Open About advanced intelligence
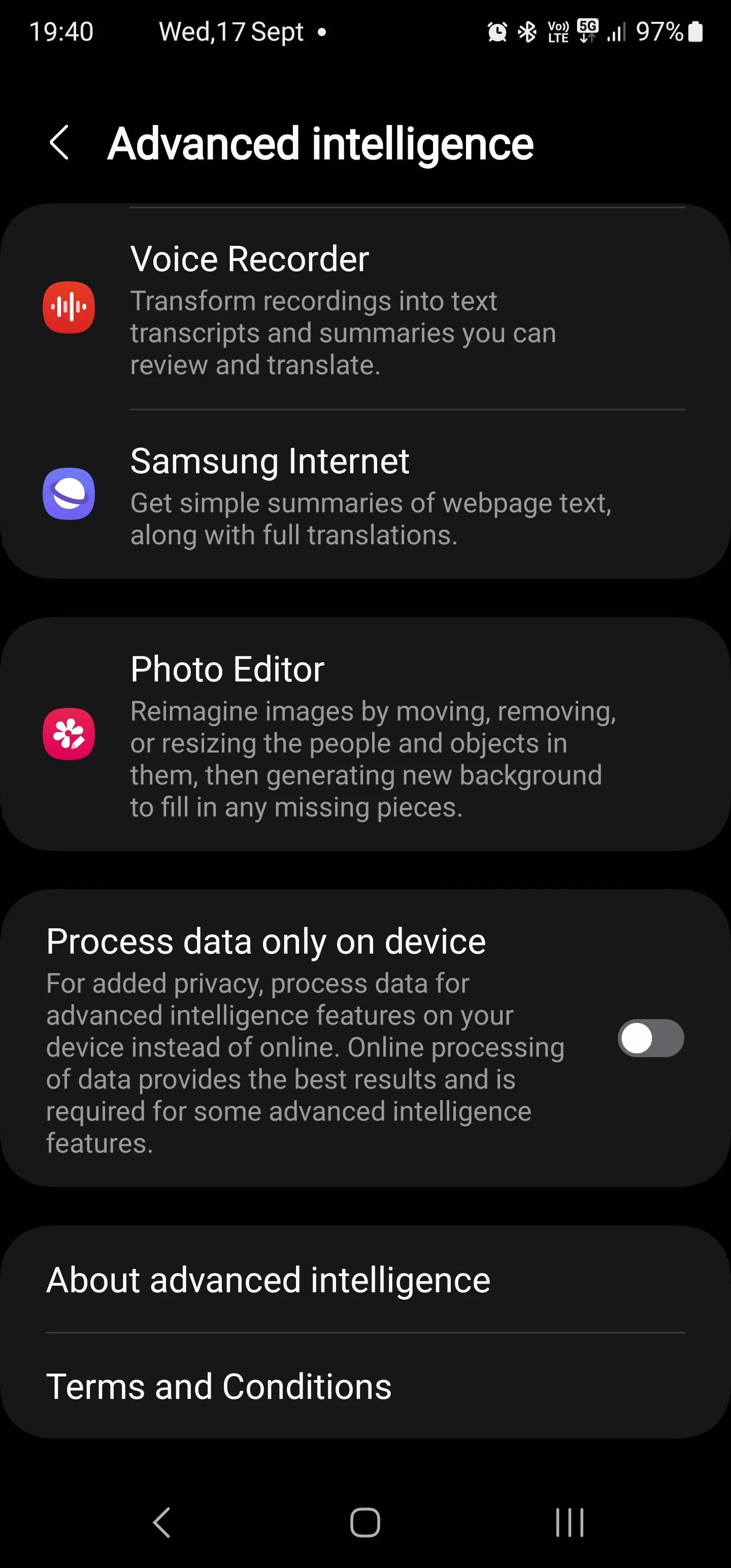Image resolution: width=731 pixels, height=1568 pixels. click(x=365, y=1280)
